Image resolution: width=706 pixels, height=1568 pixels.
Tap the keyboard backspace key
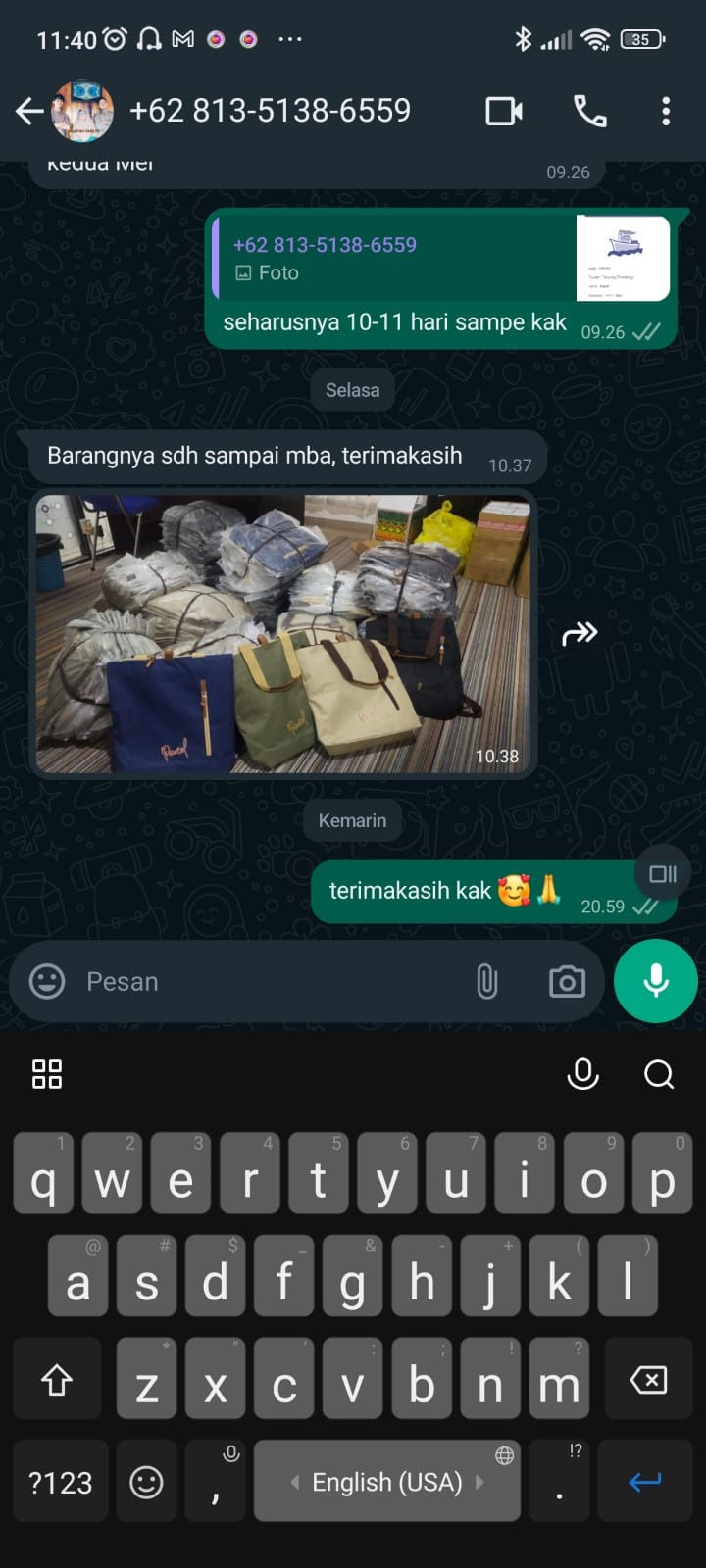point(647,1381)
